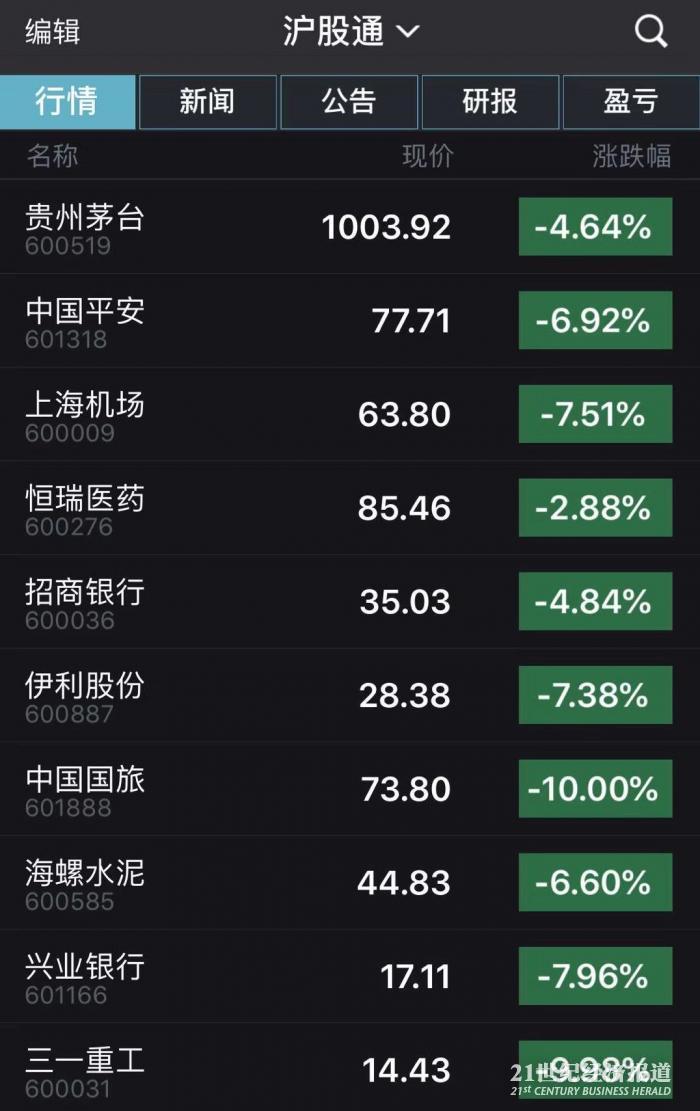Open the 公告 tab
The image size is (700, 1111).
(349, 102)
